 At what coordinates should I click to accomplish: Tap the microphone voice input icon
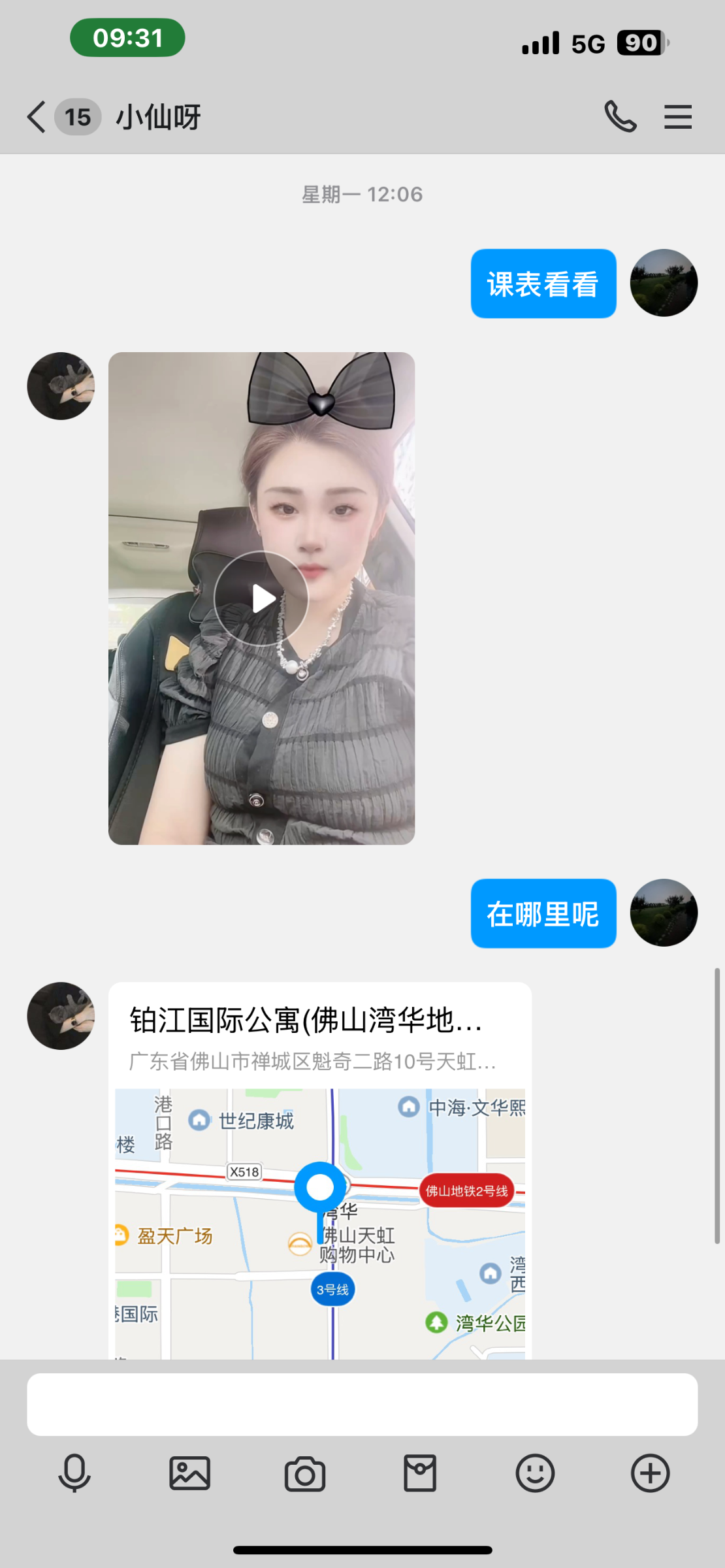[x=74, y=1473]
